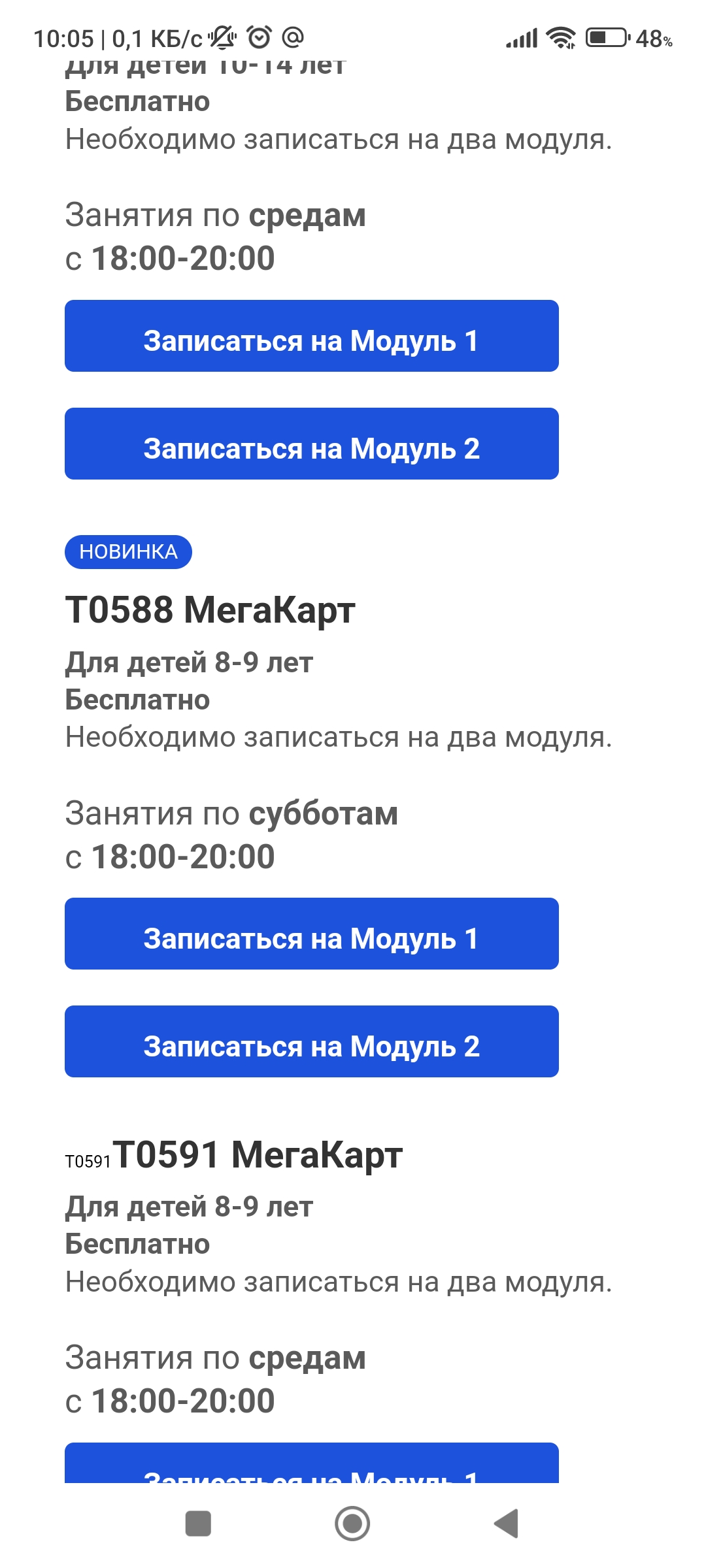Open recent apps from navigation bar
This screenshot has width=706, height=1568.
coord(198,1524)
